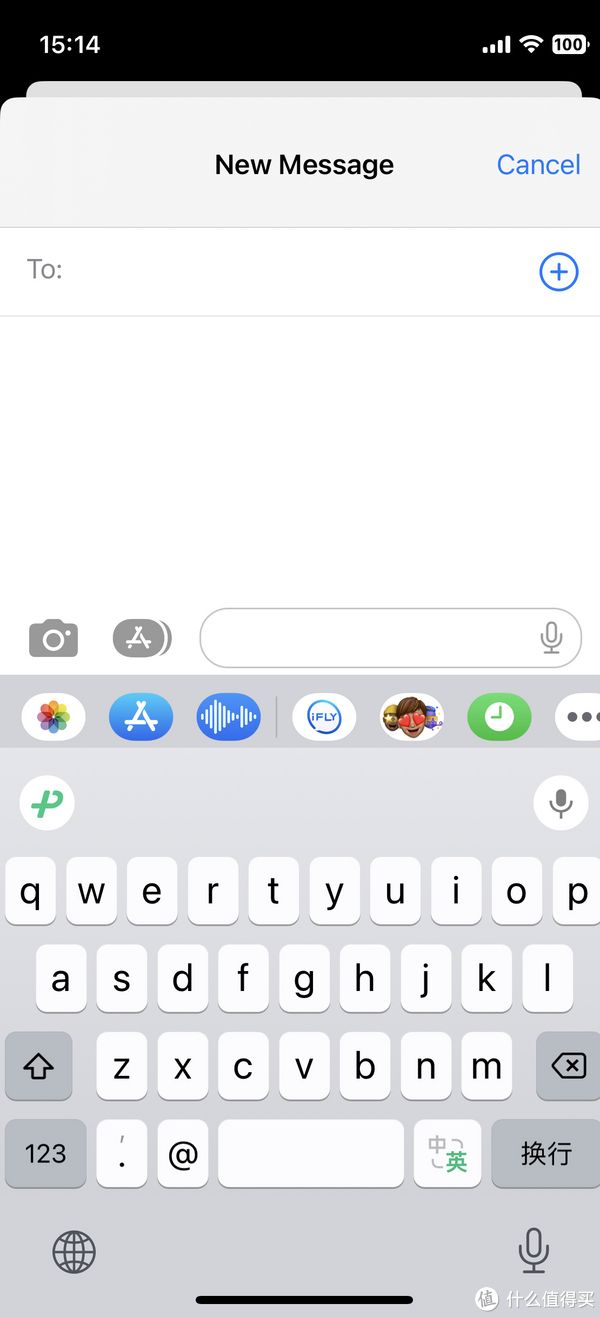Open the camera to attach a photo
The height and width of the screenshot is (1317, 600).
(x=53, y=638)
